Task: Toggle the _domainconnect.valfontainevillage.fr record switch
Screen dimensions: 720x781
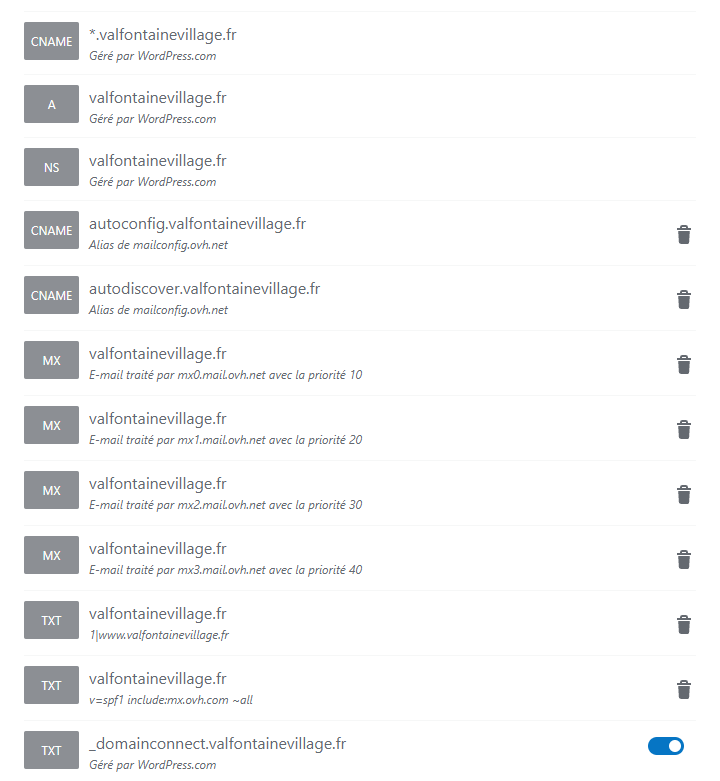Action: (666, 746)
